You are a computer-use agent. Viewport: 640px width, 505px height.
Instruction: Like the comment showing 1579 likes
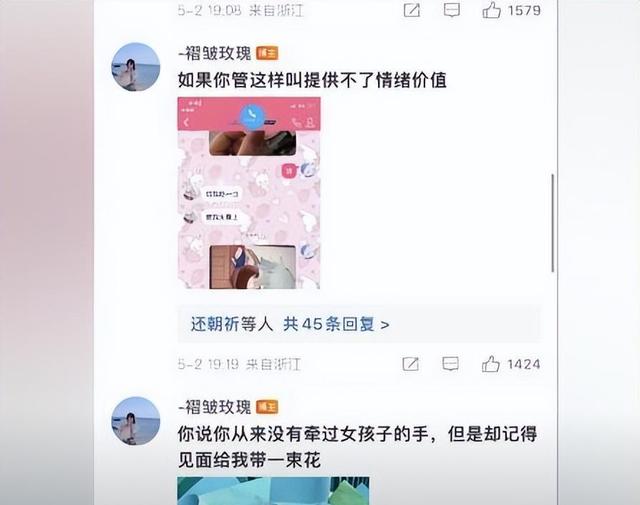[x=492, y=10]
